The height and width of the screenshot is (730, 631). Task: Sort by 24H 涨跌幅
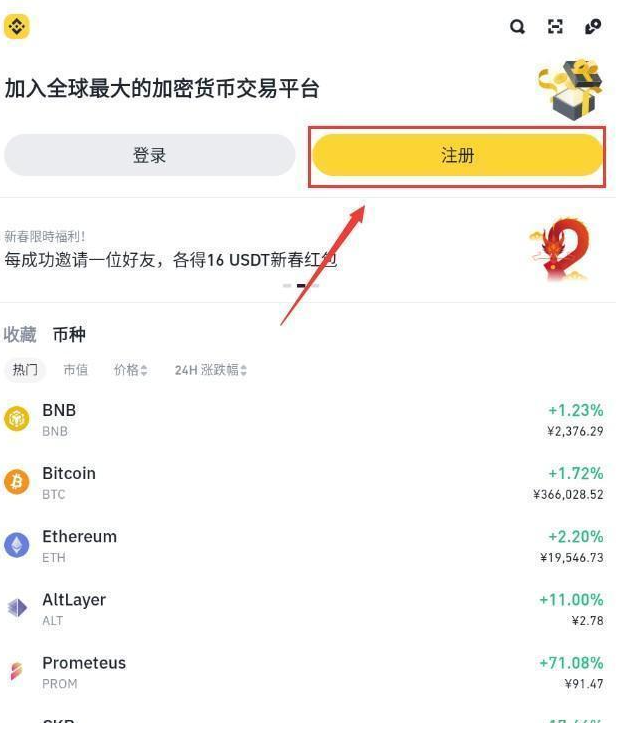click(210, 370)
